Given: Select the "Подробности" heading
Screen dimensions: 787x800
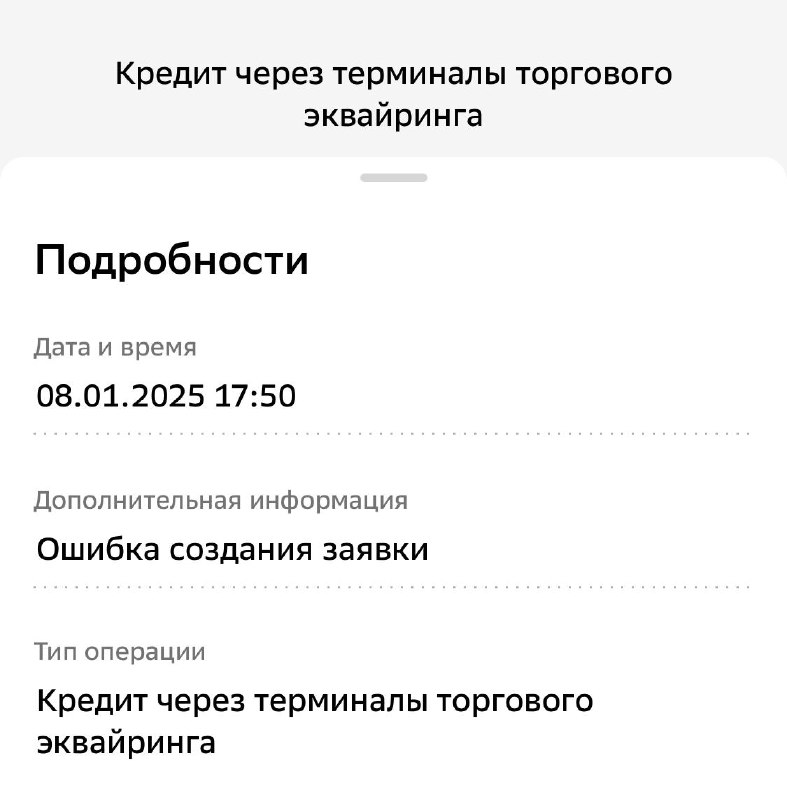Looking at the screenshot, I should [171, 260].
